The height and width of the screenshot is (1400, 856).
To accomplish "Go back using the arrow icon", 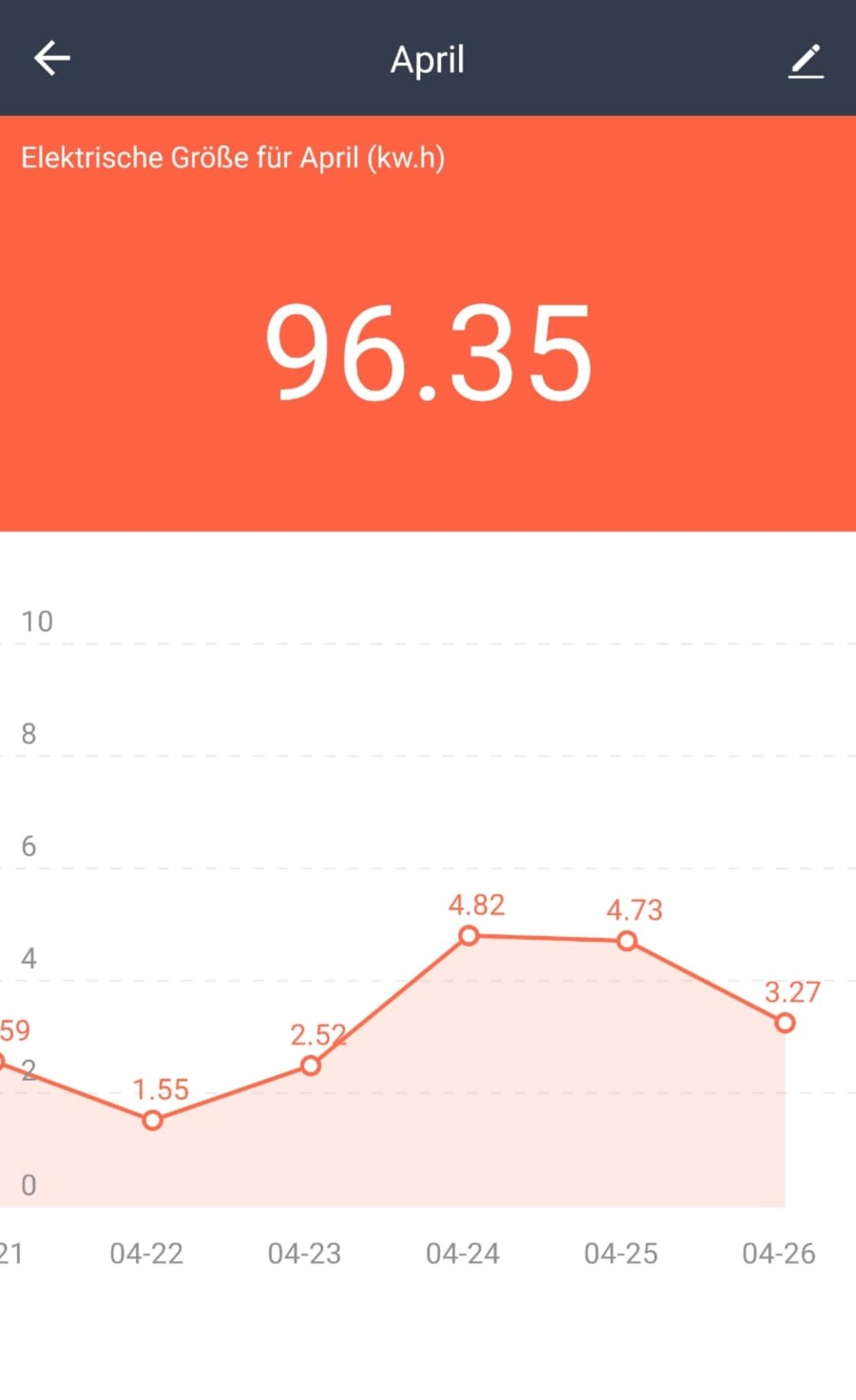I will point(52,58).
